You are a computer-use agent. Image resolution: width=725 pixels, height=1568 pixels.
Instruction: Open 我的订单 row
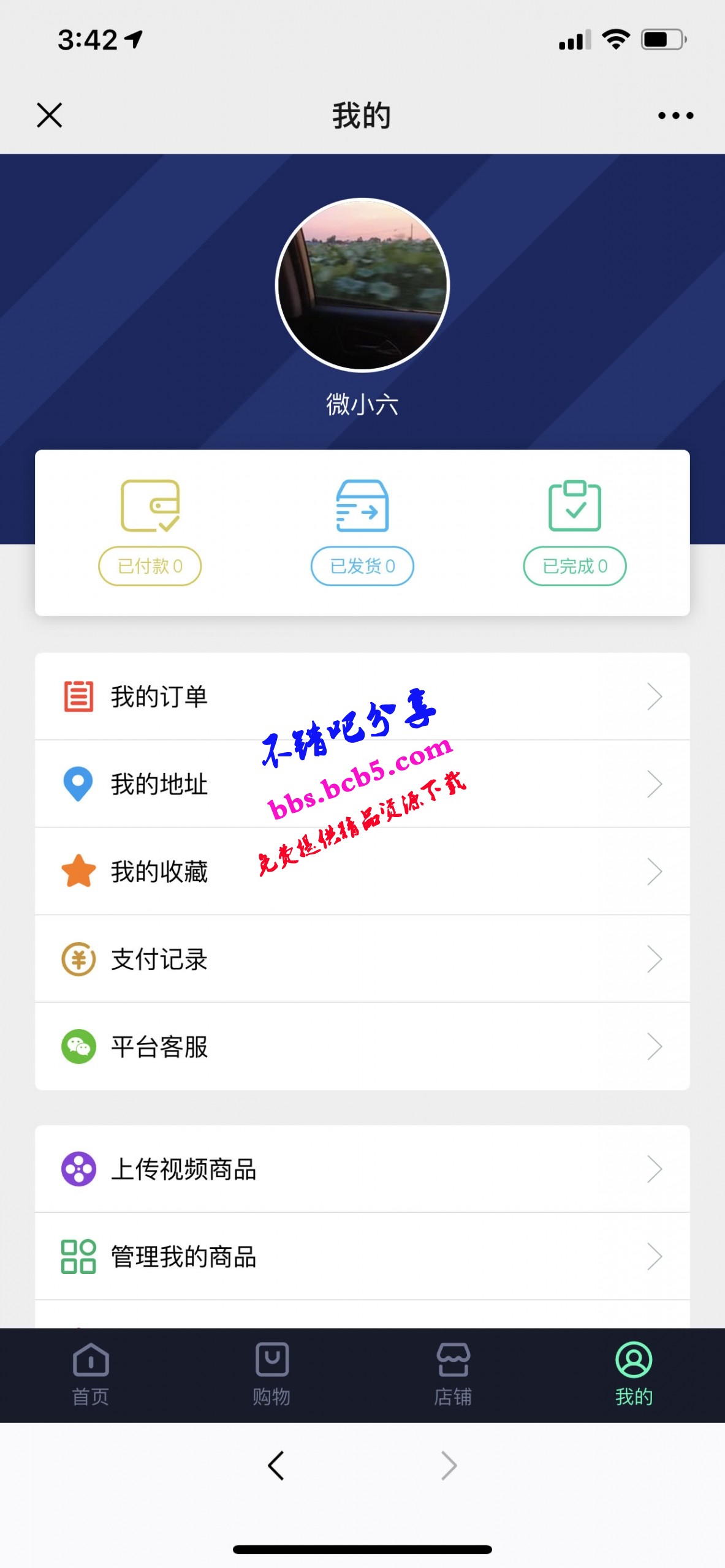pos(362,696)
